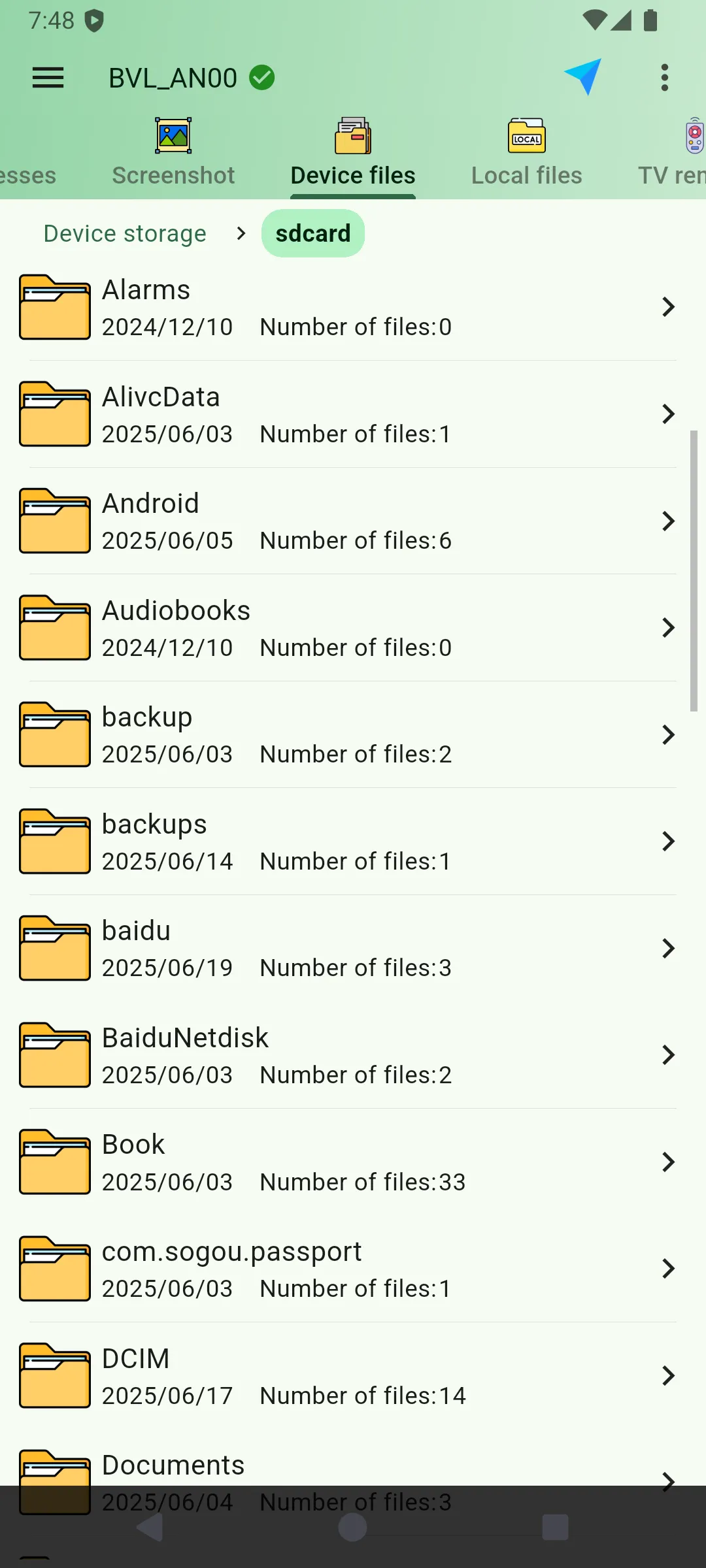Image resolution: width=706 pixels, height=1568 pixels.
Task: Tap the green verified badge next to BVL_AN00
Action: [x=261, y=76]
